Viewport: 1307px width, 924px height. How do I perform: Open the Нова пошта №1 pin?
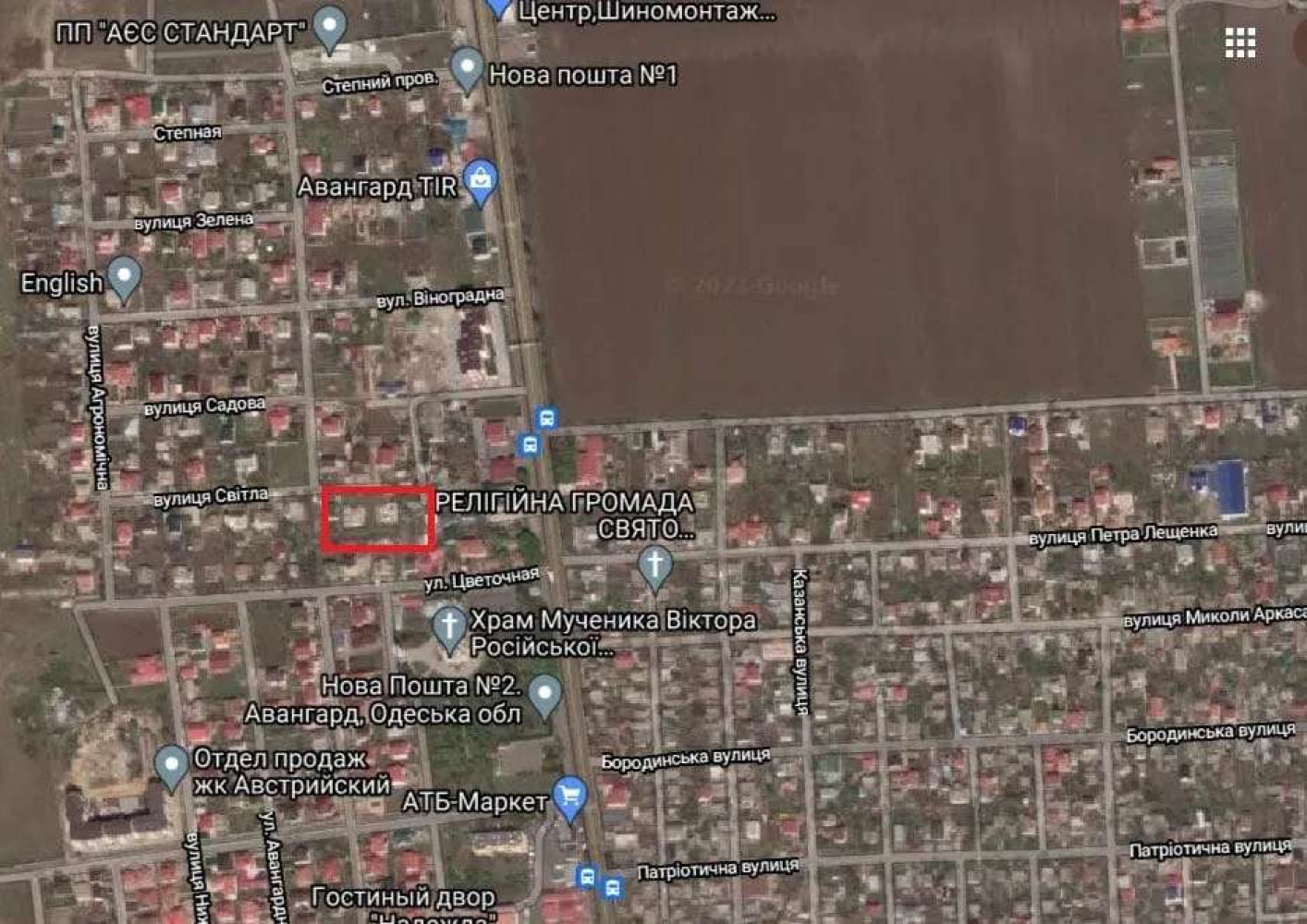tap(467, 67)
